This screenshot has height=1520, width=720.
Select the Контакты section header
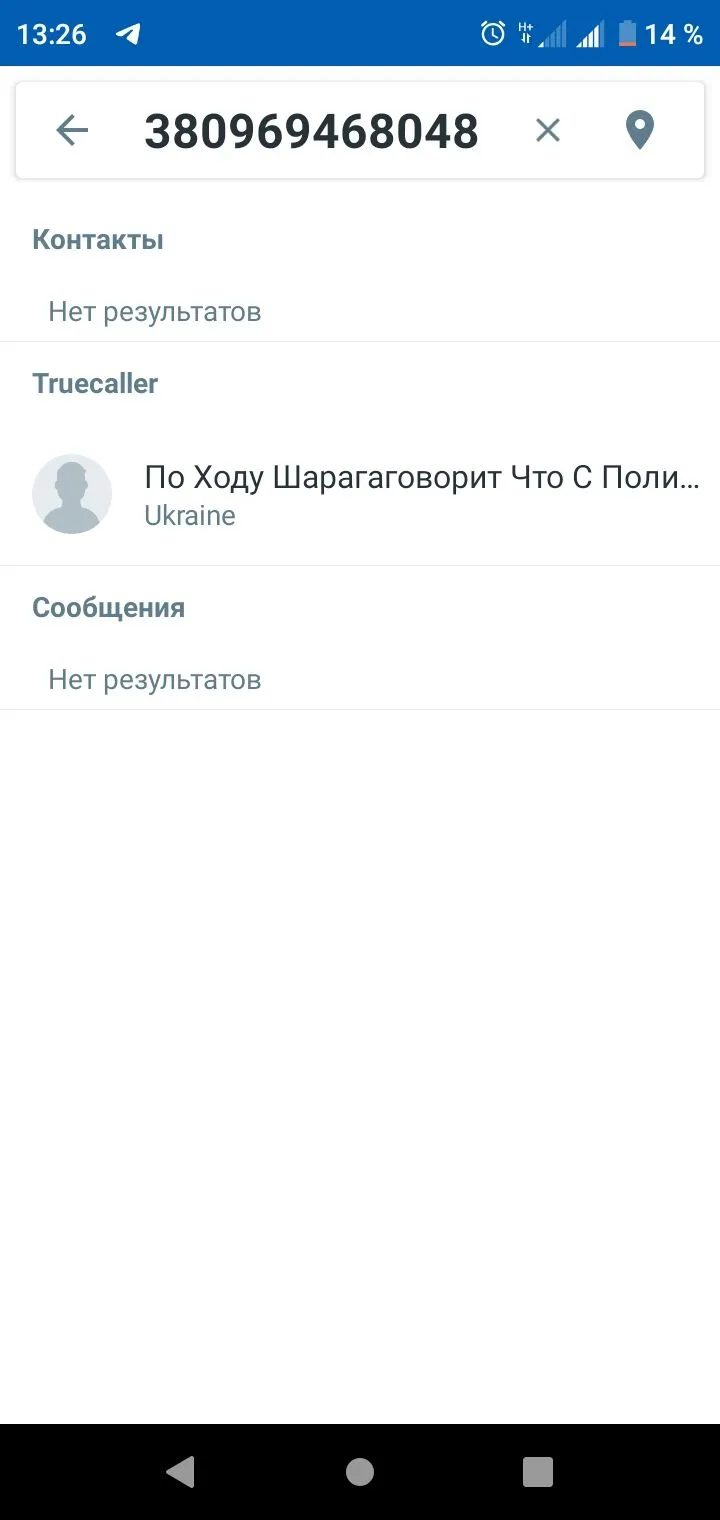tap(97, 238)
